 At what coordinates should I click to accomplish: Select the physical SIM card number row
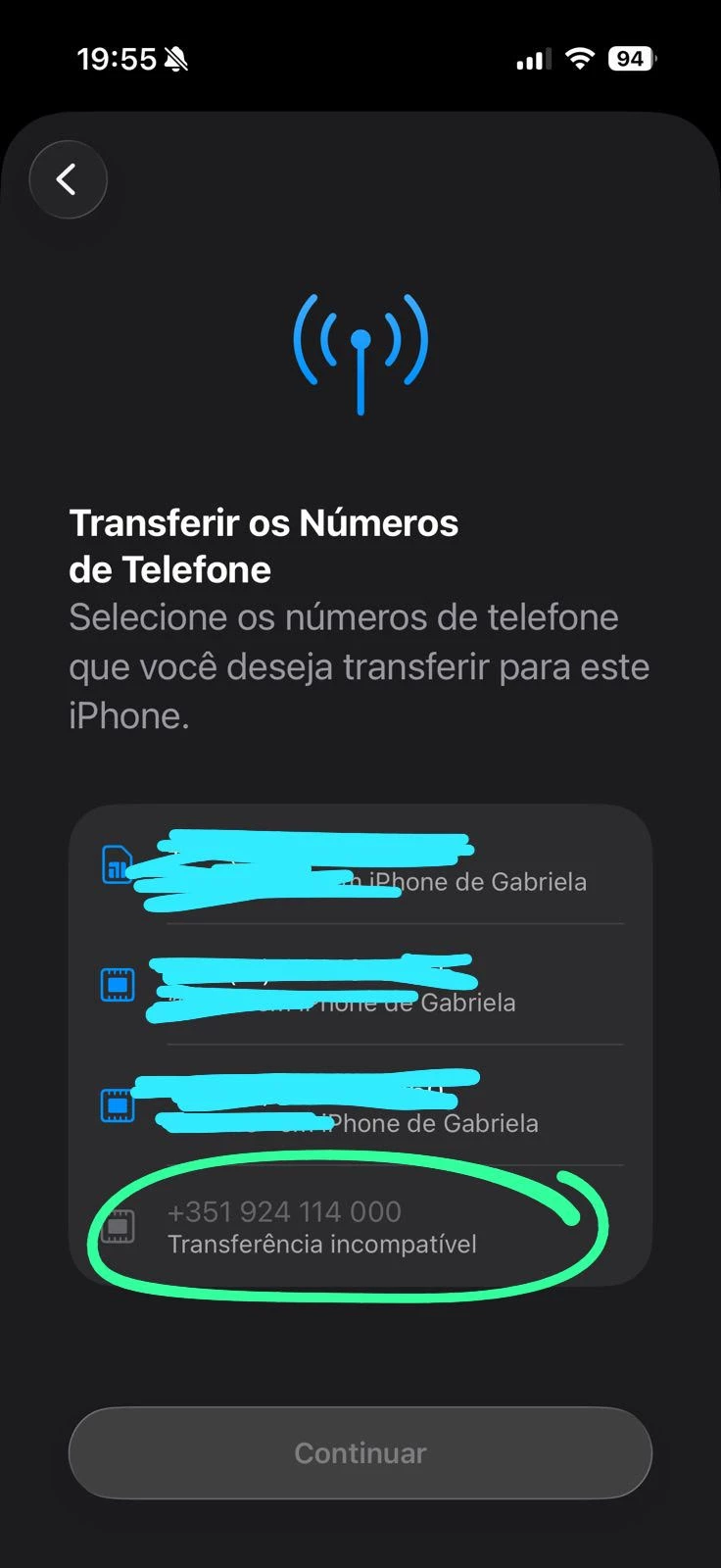point(360,865)
